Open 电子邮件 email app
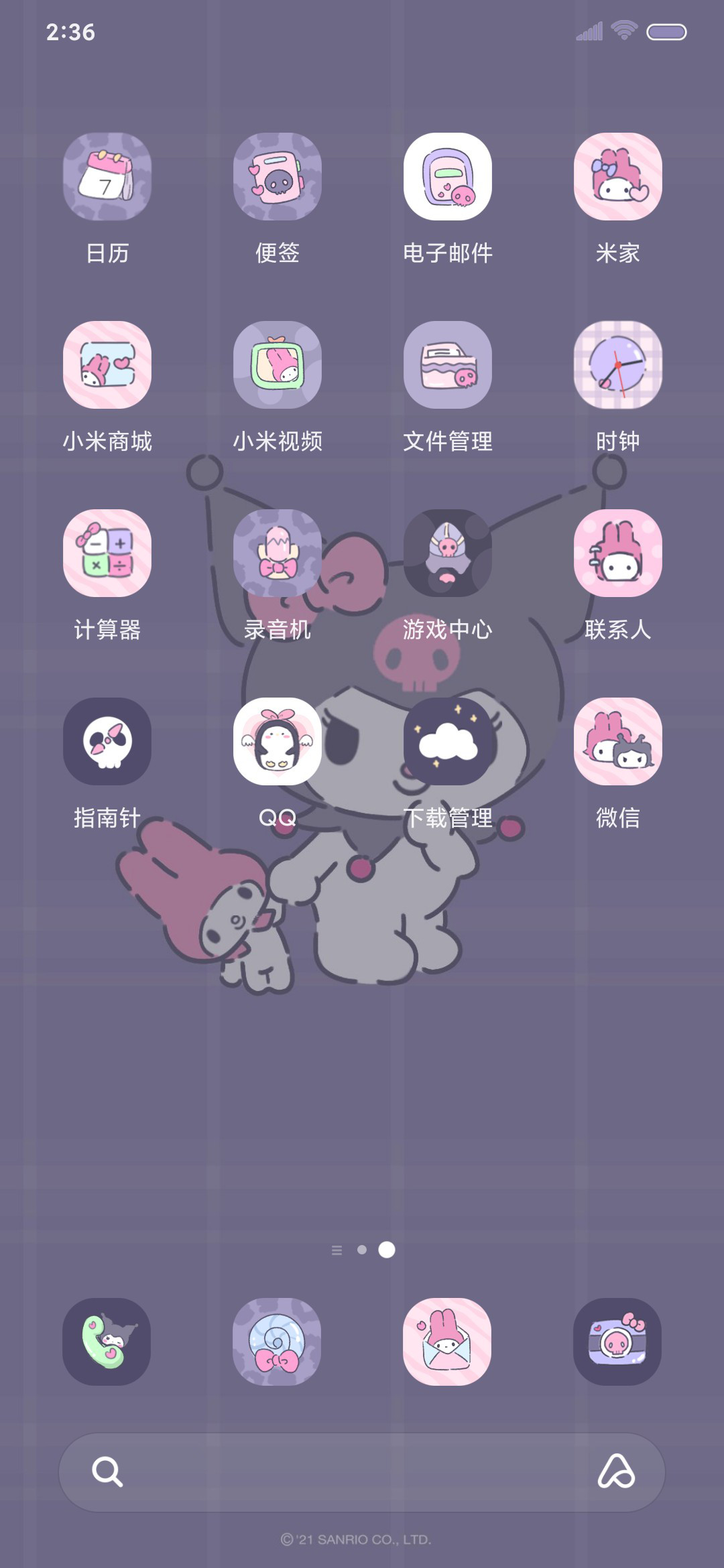 click(x=448, y=177)
